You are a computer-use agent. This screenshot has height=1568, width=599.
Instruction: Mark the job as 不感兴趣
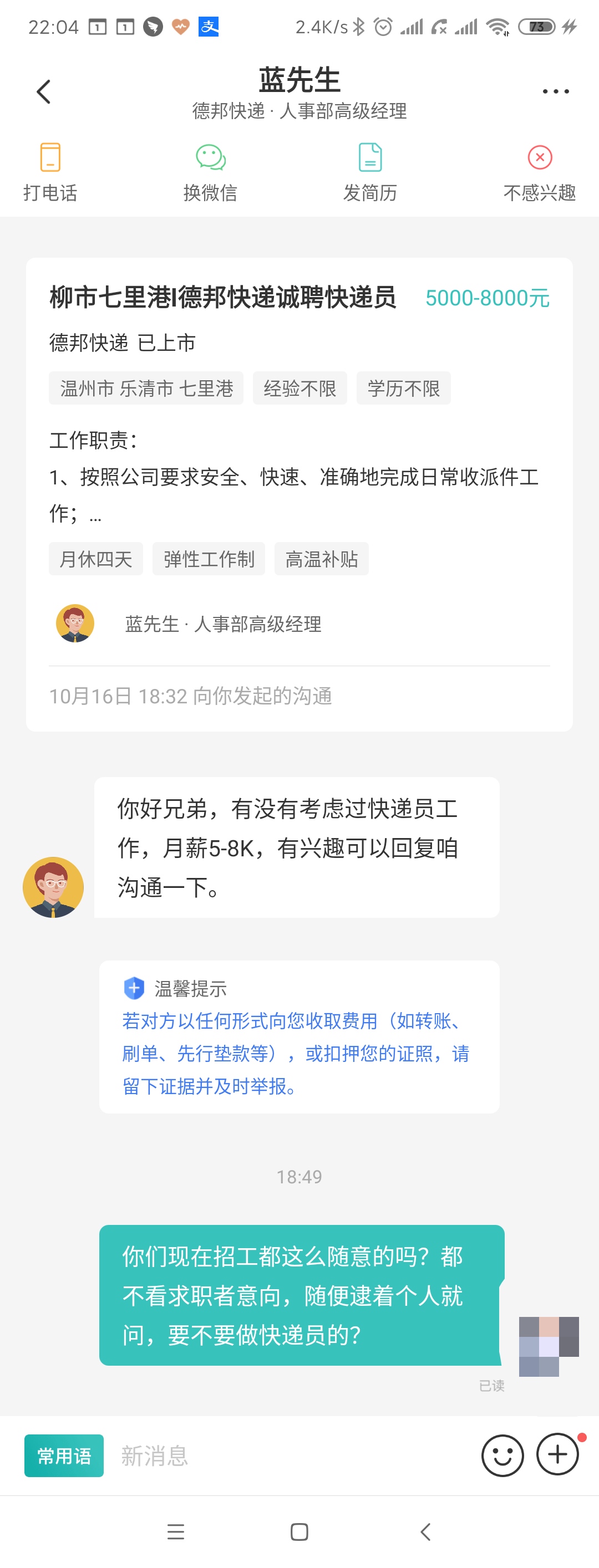pyautogui.click(x=539, y=172)
